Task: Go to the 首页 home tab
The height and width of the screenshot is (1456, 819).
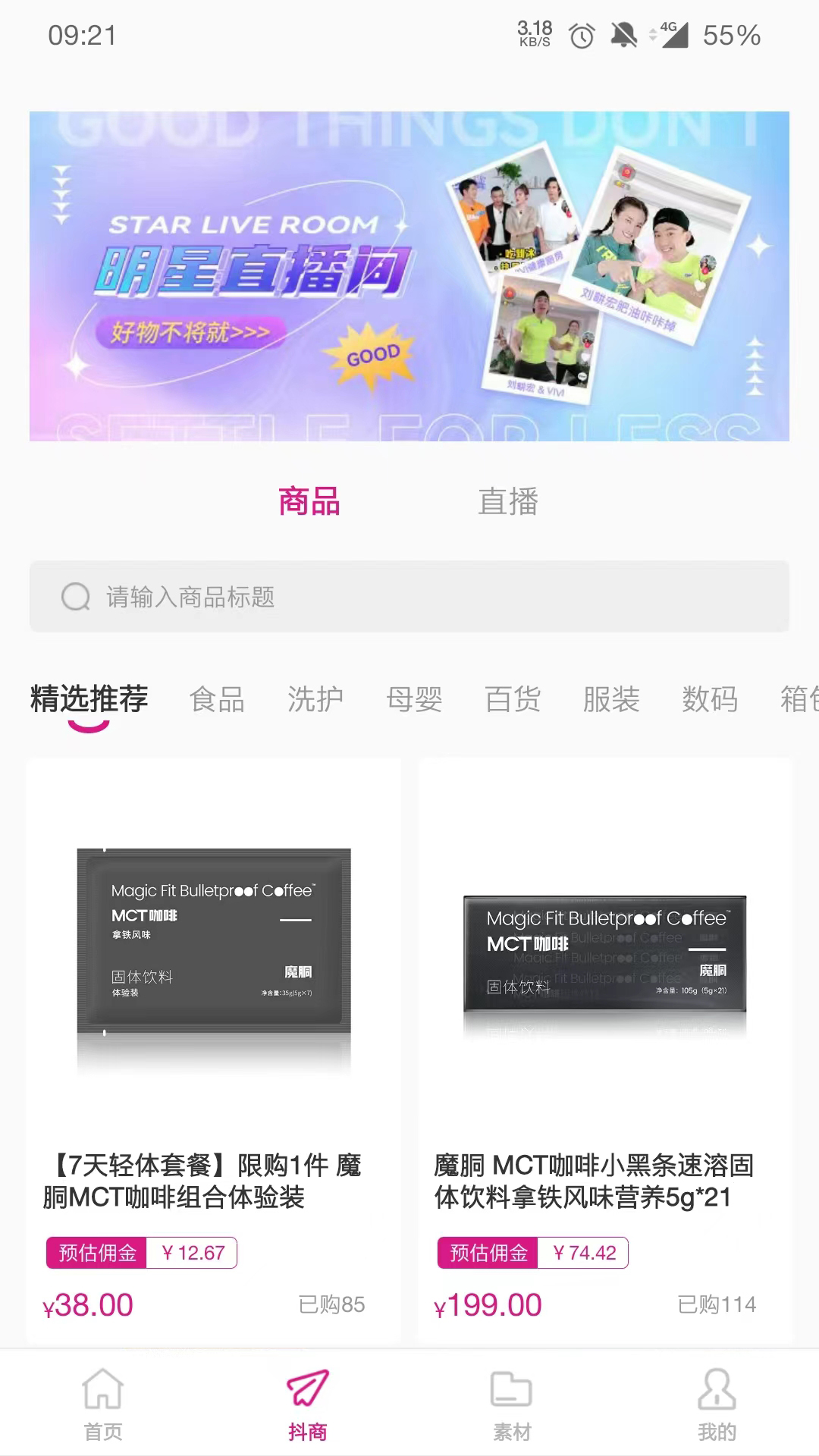Action: pos(102,1404)
